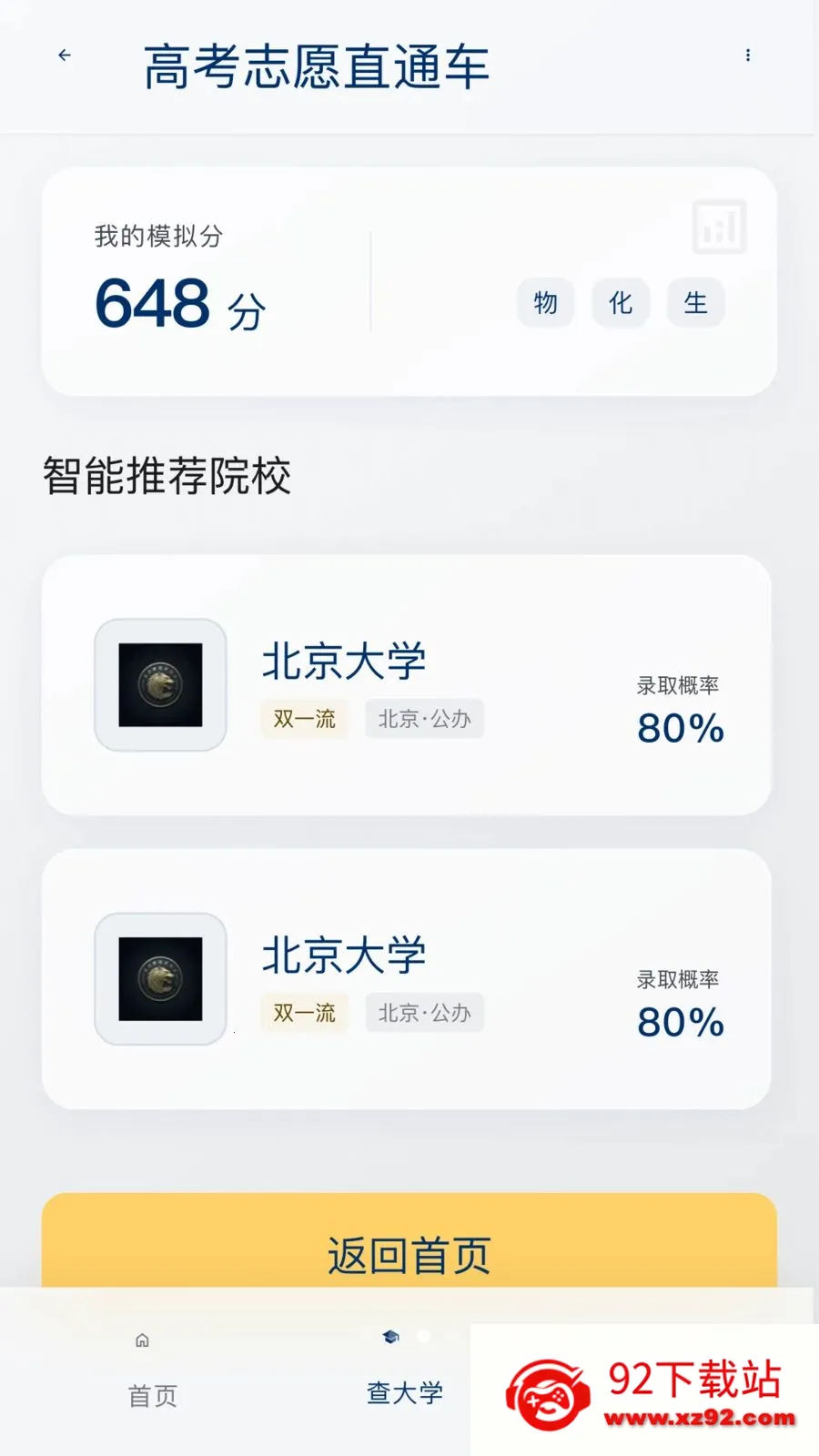Go back using the top arrow
The height and width of the screenshot is (1456, 819).
point(64,56)
